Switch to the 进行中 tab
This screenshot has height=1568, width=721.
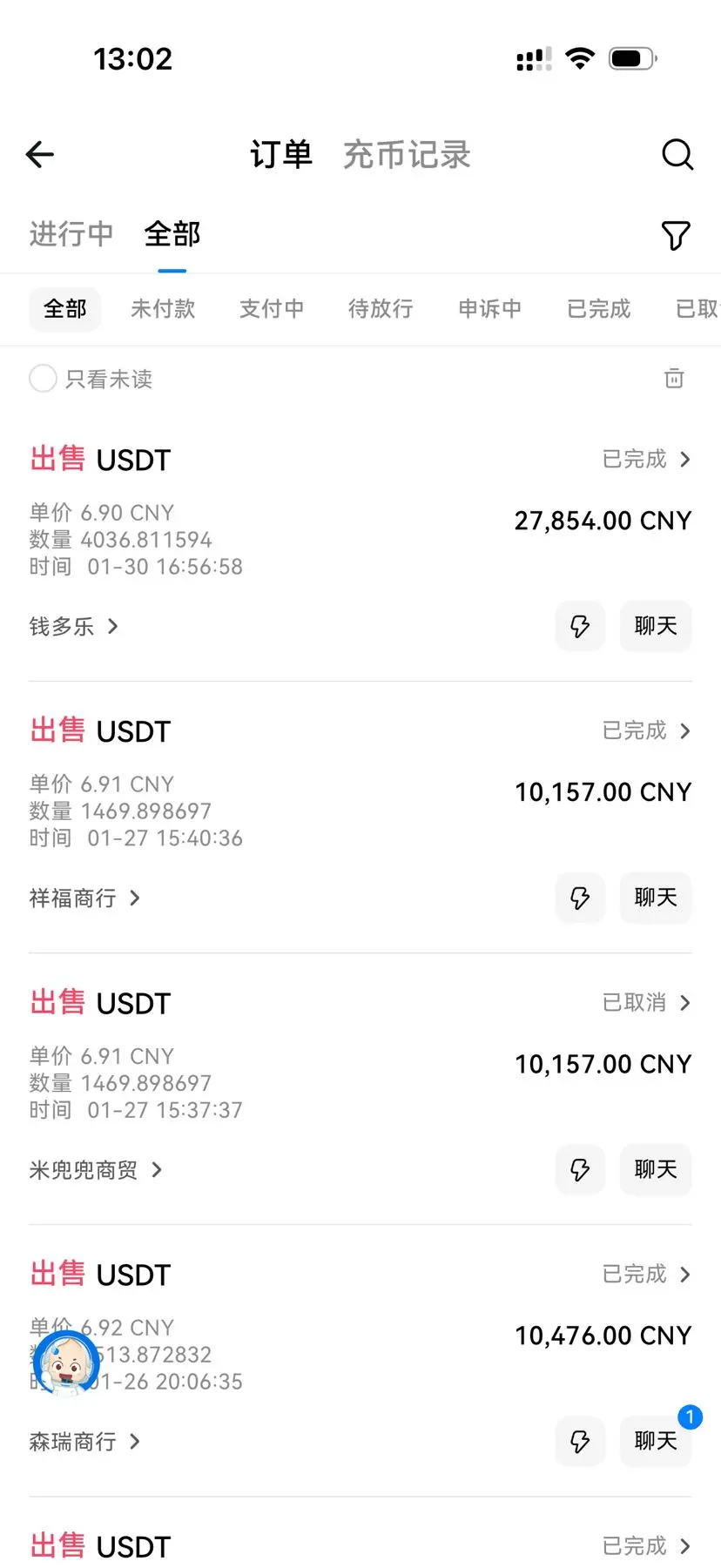(x=71, y=234)
